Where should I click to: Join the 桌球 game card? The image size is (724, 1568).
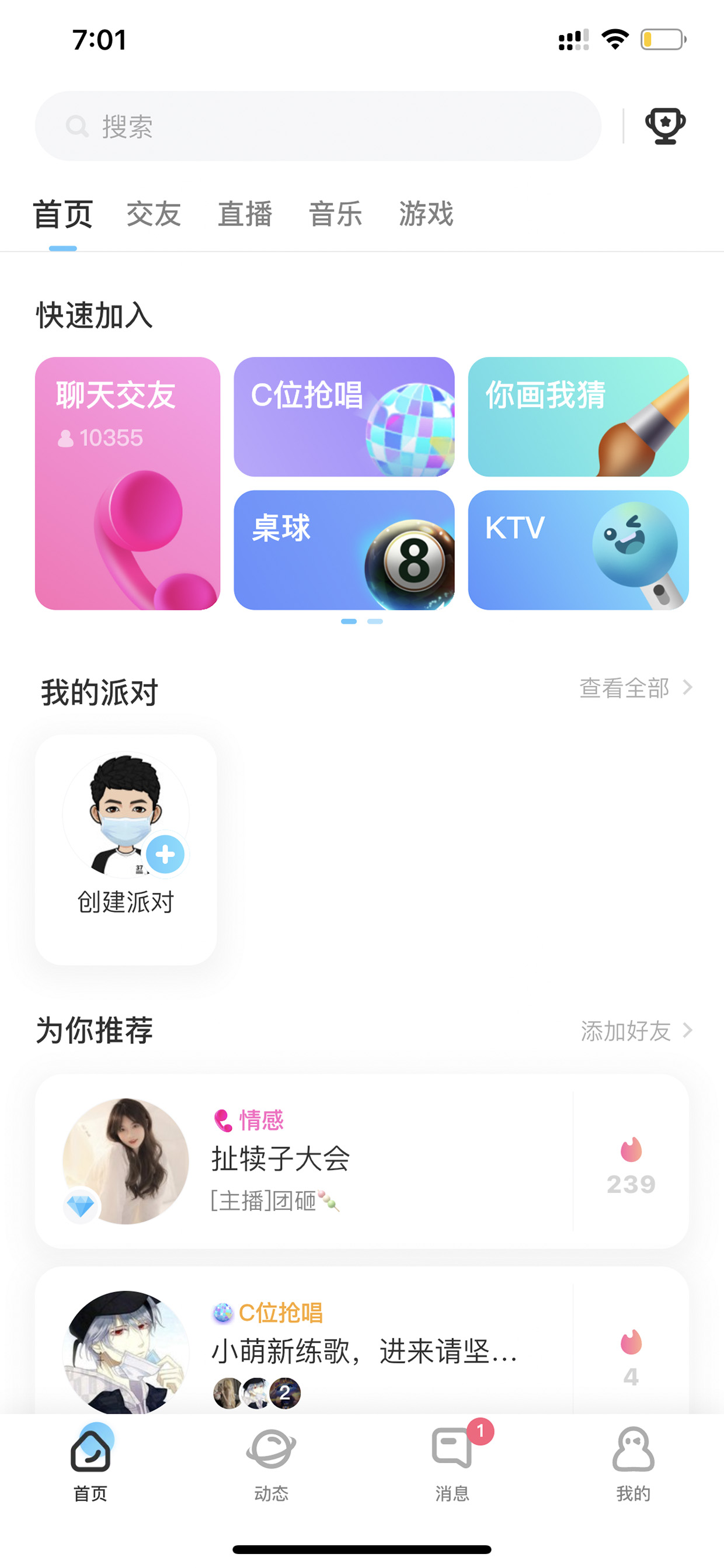click(344, 550)
